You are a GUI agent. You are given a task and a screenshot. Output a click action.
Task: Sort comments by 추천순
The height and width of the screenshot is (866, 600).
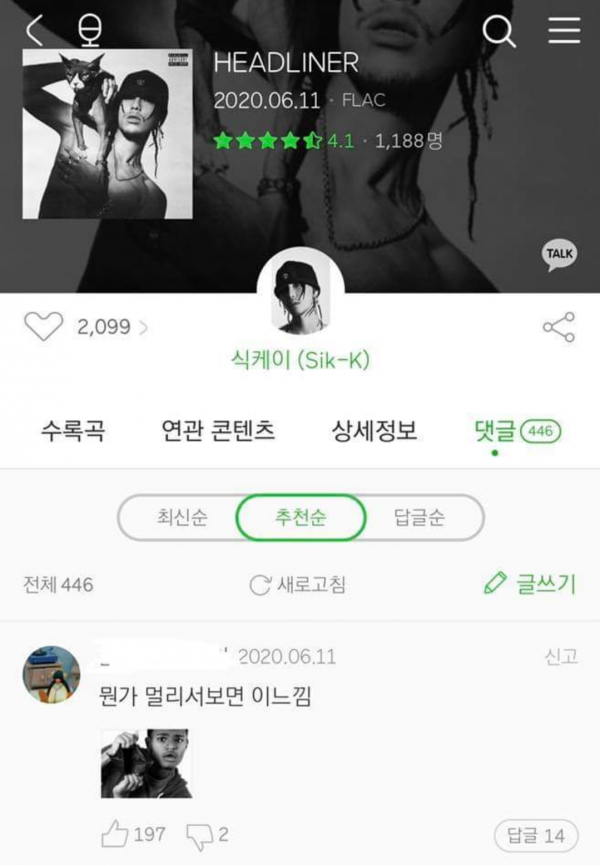point(300,518)
